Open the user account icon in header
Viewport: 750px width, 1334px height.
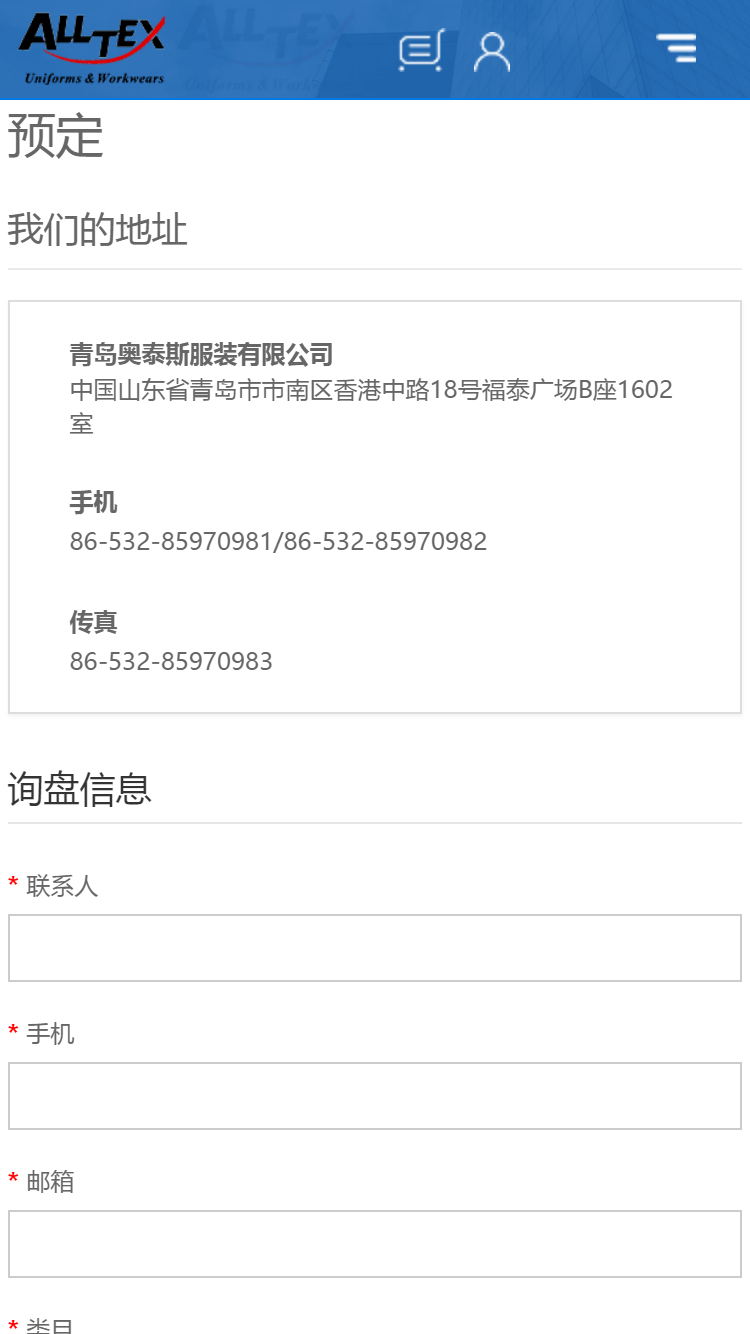[491, 52]
